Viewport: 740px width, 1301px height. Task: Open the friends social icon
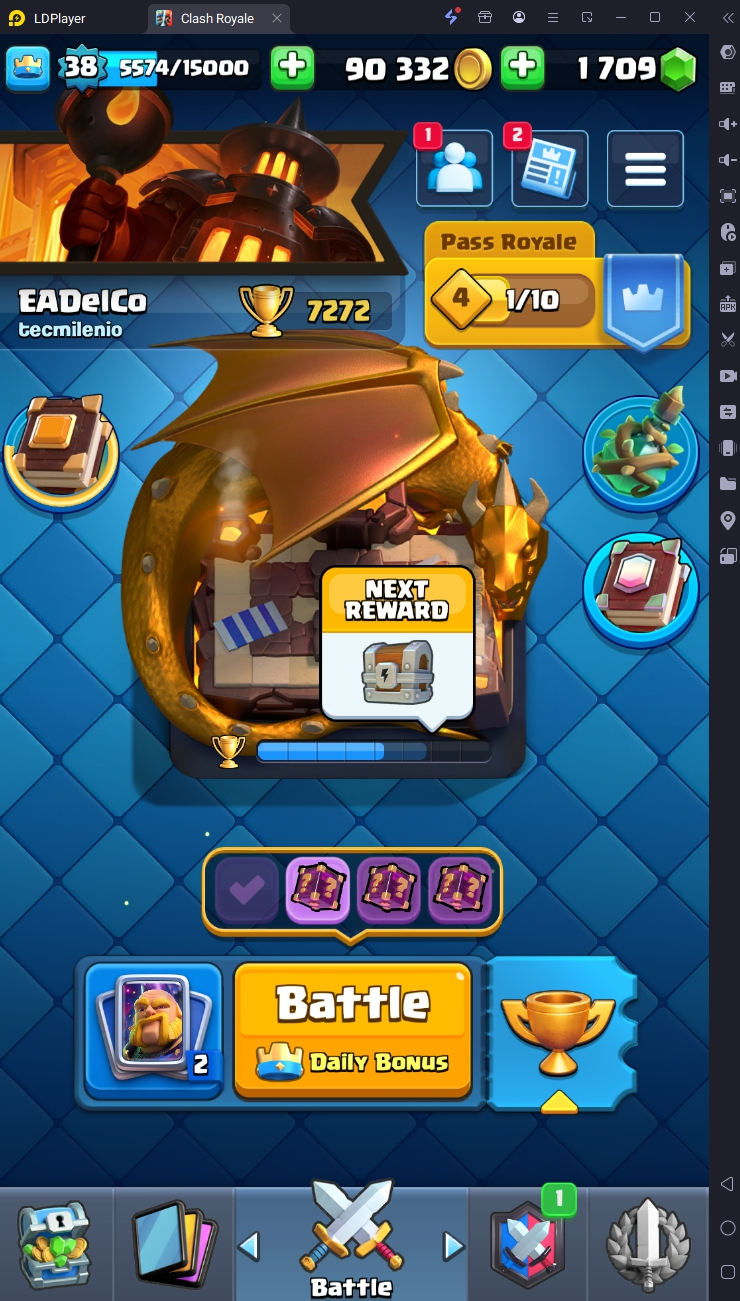pos(455,170)
